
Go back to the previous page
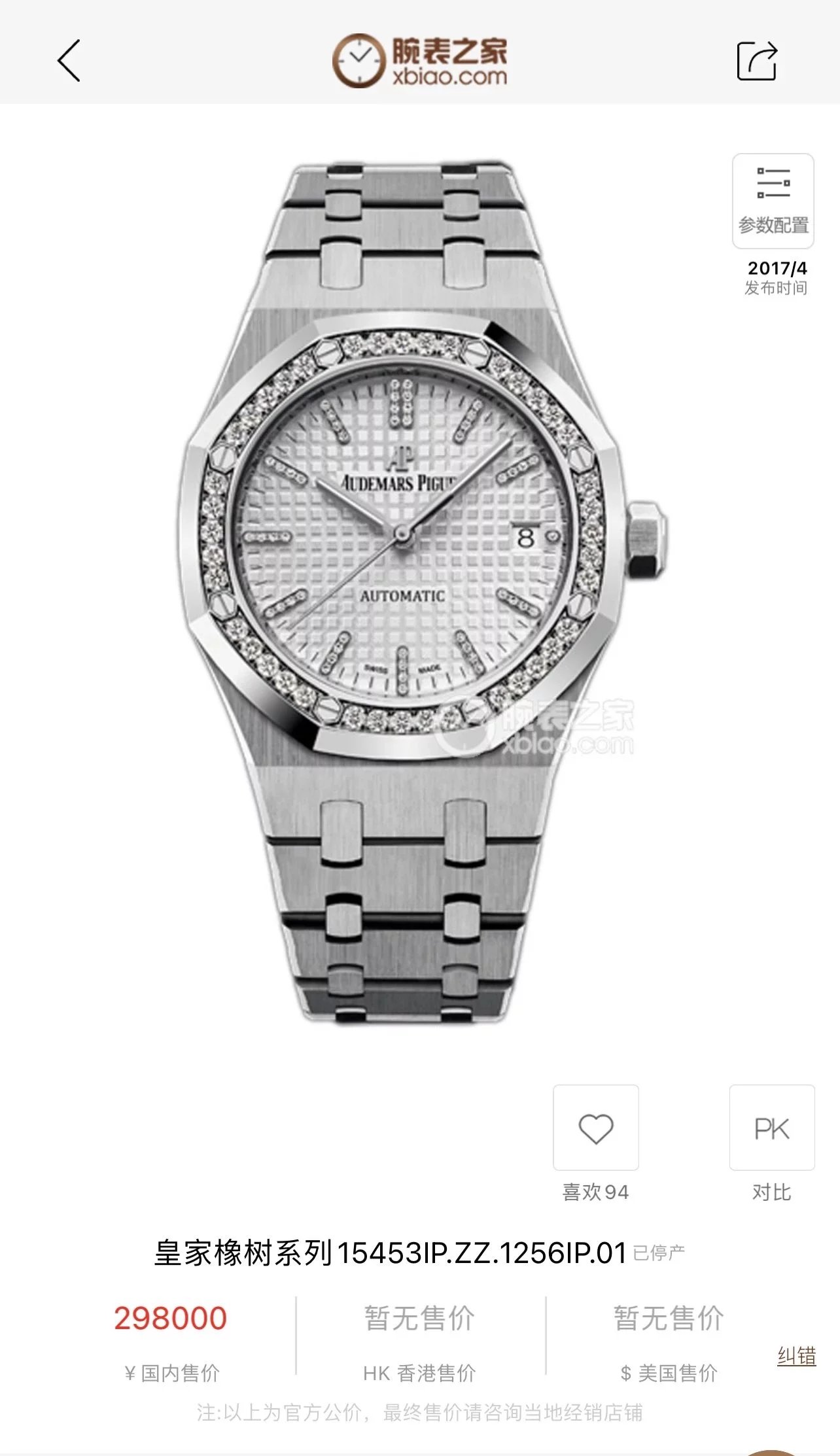tap(69, 61)
